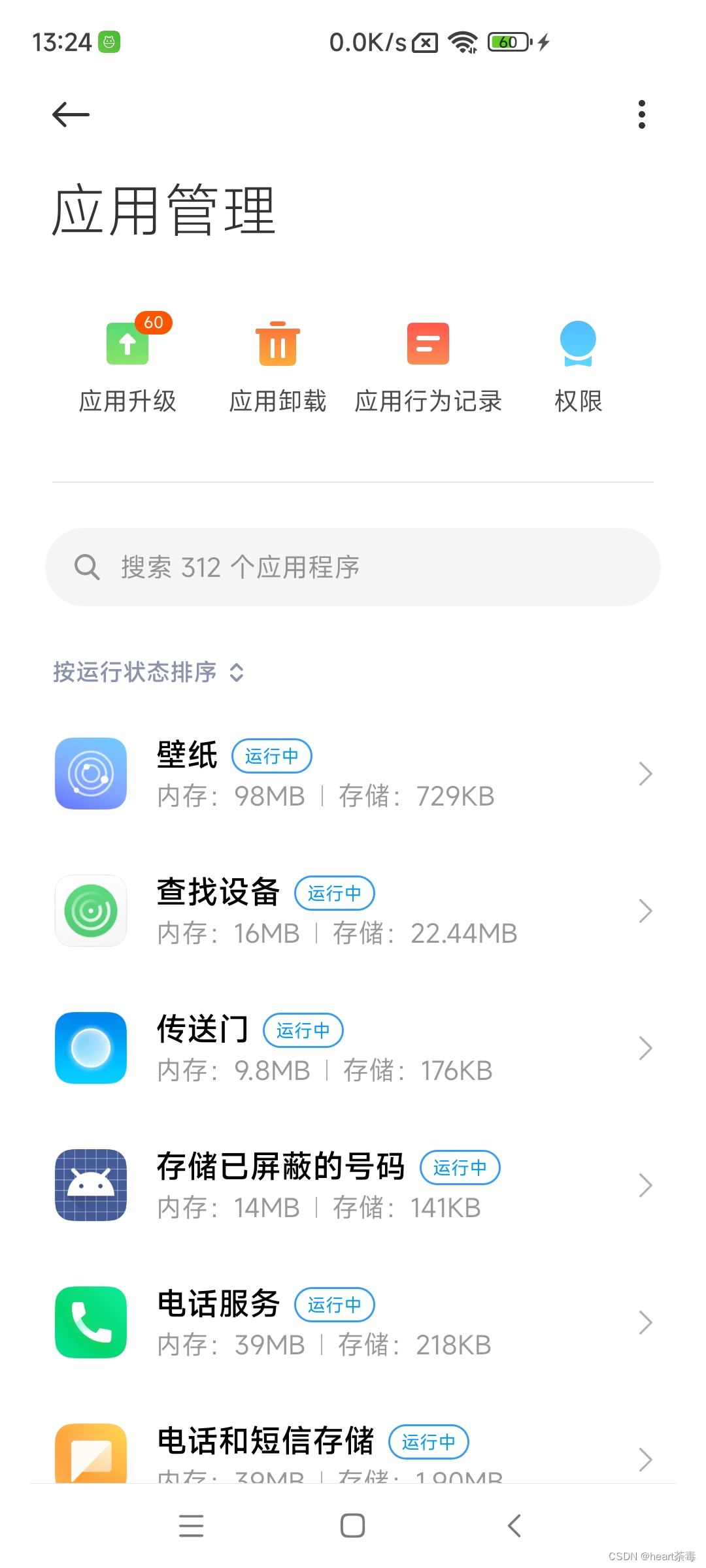Tap the system home button
This screenshot has height=1568, width=706.
(352, 1526)
